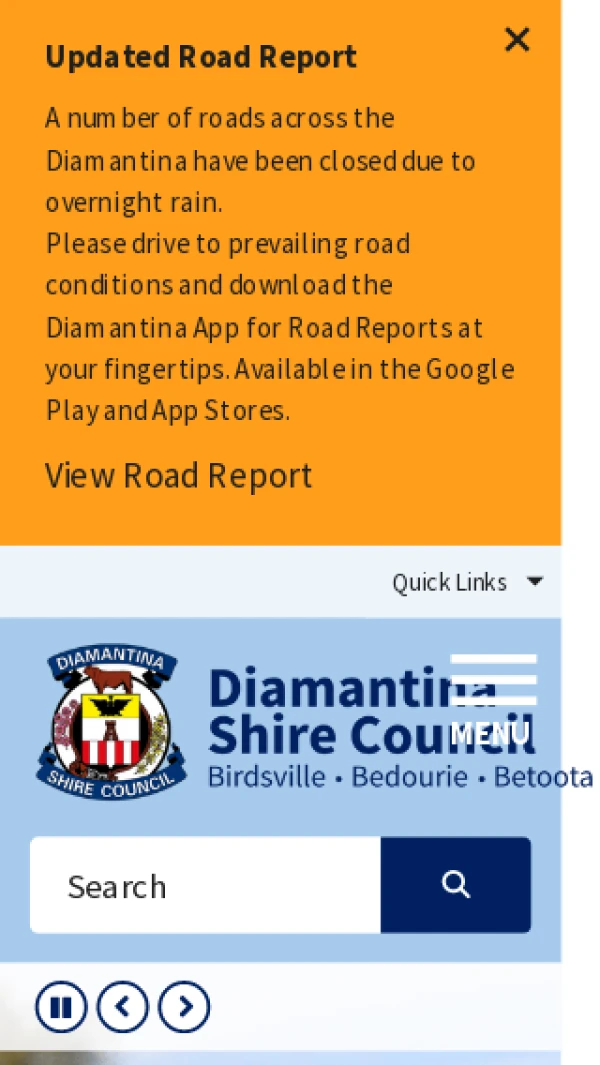Focus the Search text field

tap(206, 885)
